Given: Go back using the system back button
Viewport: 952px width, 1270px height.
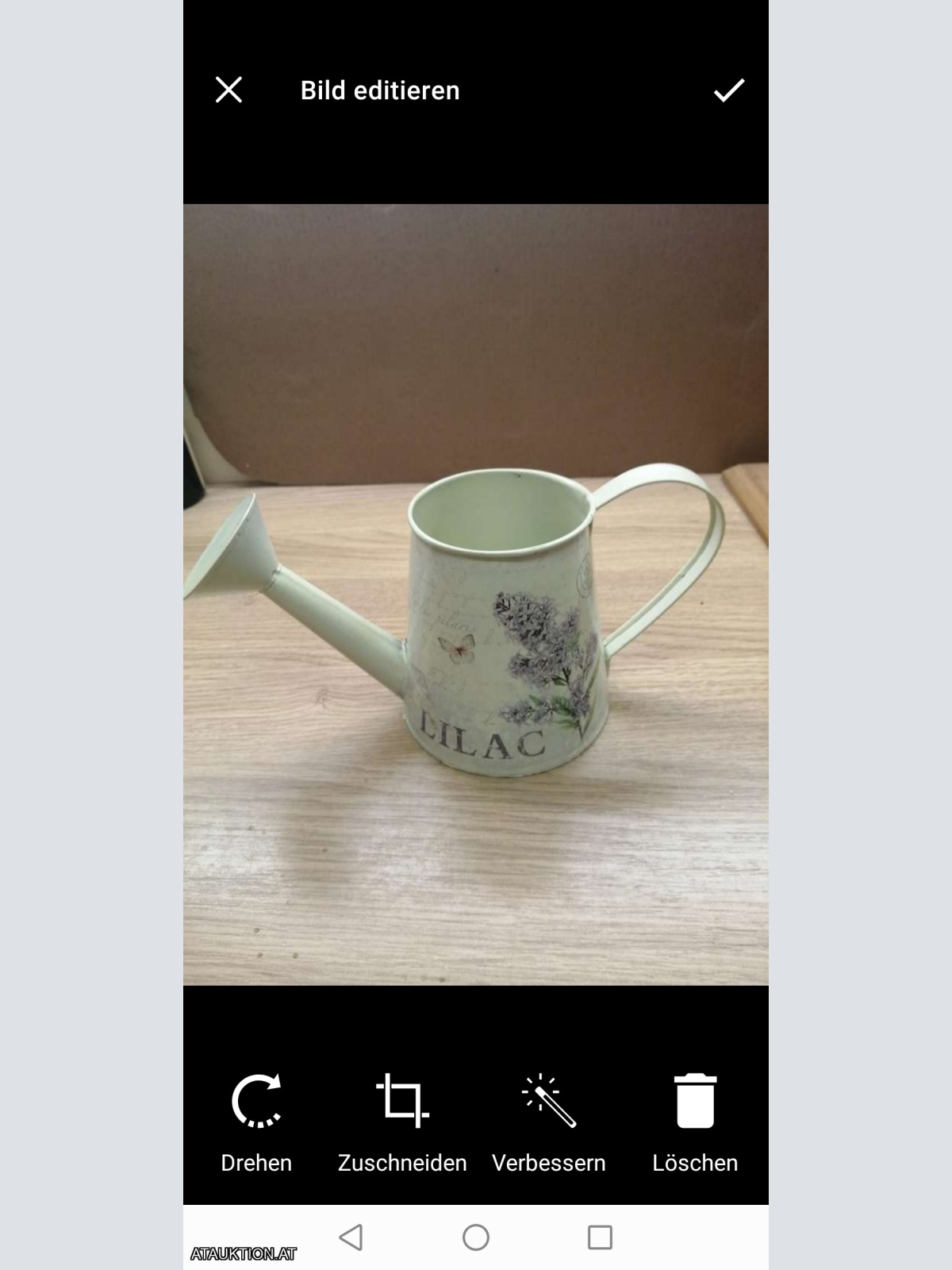Looking at the screenshot, I should click(x=351, y=1237).
